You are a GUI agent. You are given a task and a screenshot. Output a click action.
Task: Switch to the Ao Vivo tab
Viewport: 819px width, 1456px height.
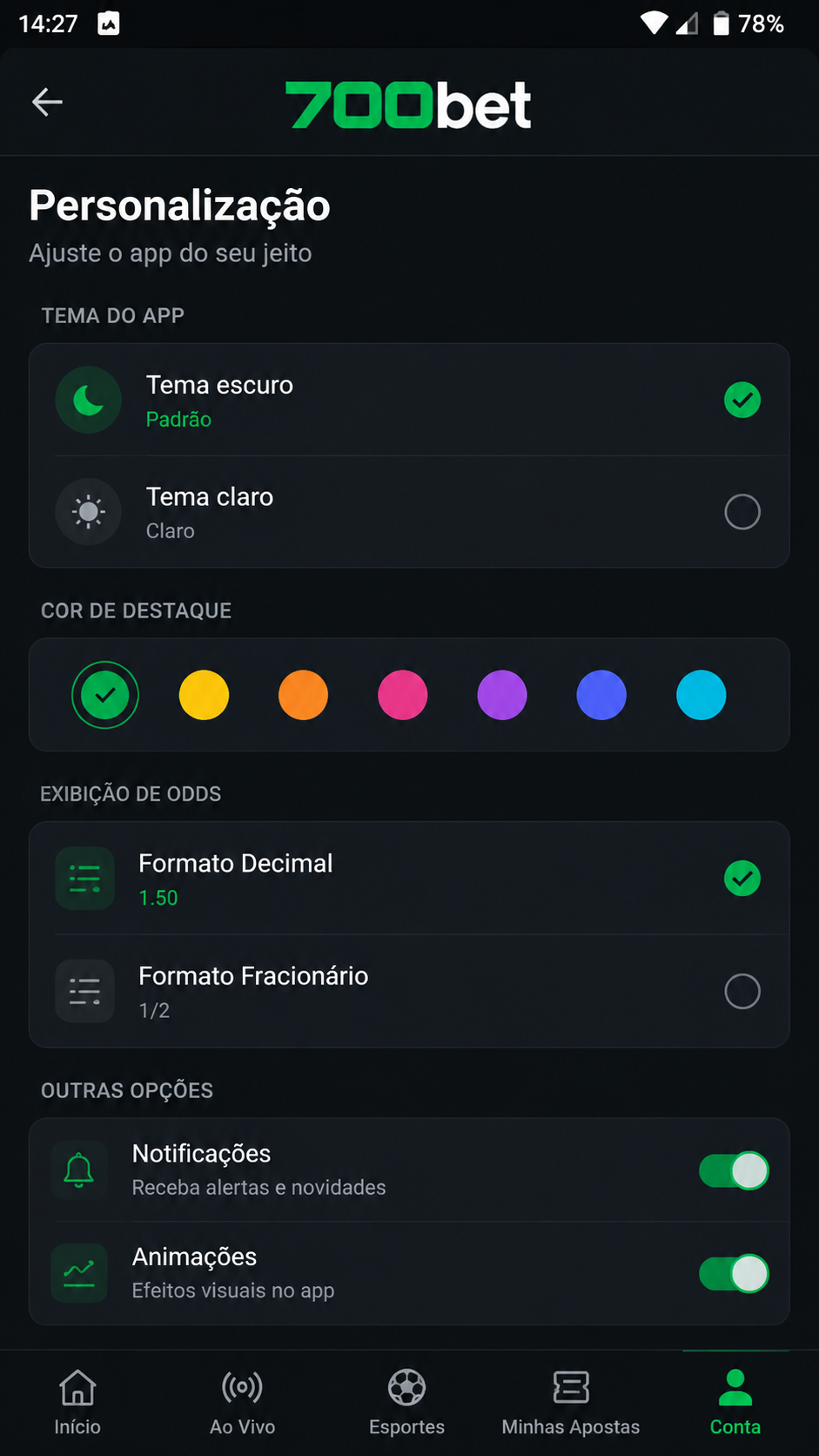click(x=242, y=1403)
